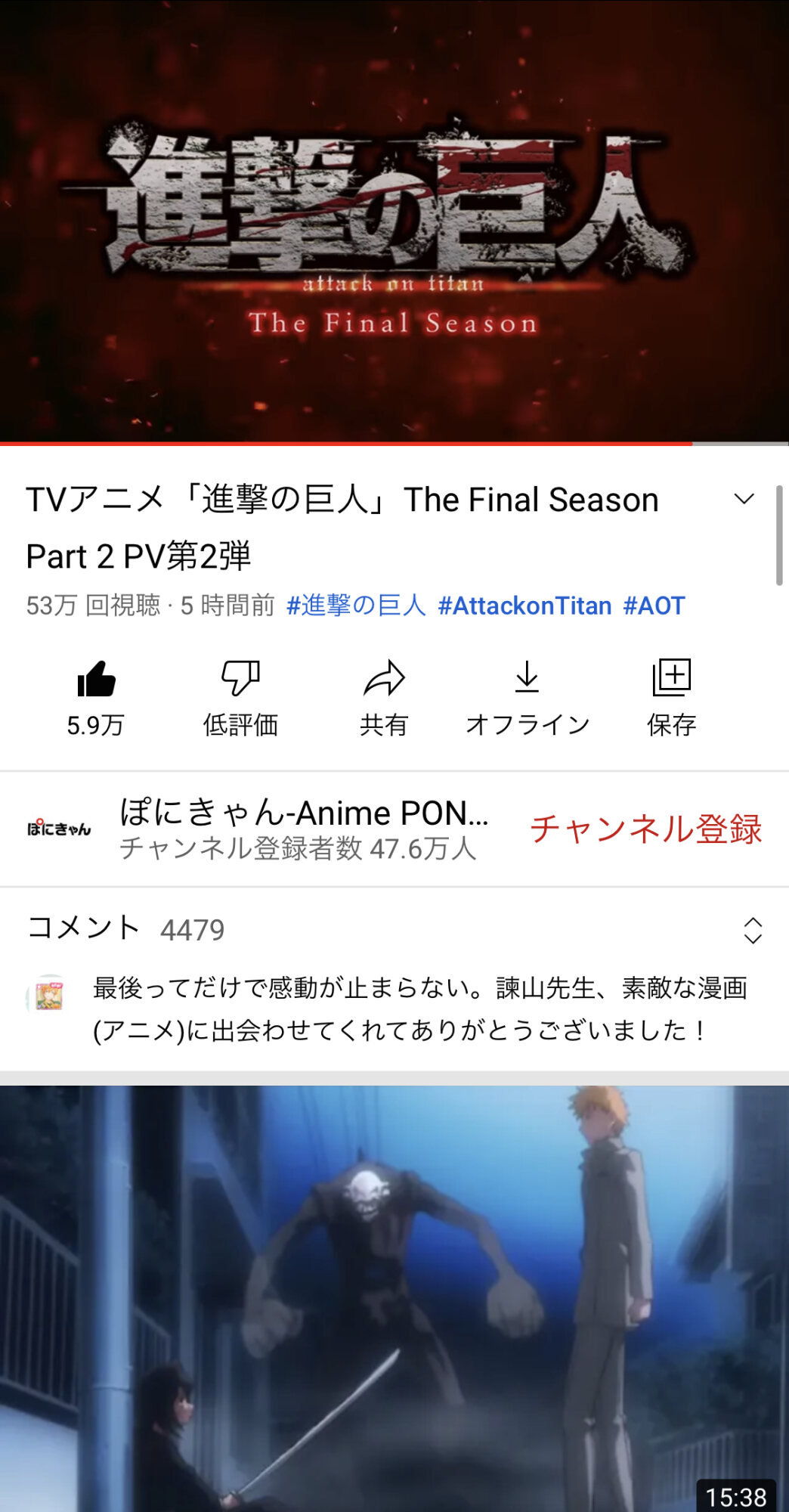Tap the 低評価 dislike button
Viewport: 789px width, 1512px height.
[240, 698]
